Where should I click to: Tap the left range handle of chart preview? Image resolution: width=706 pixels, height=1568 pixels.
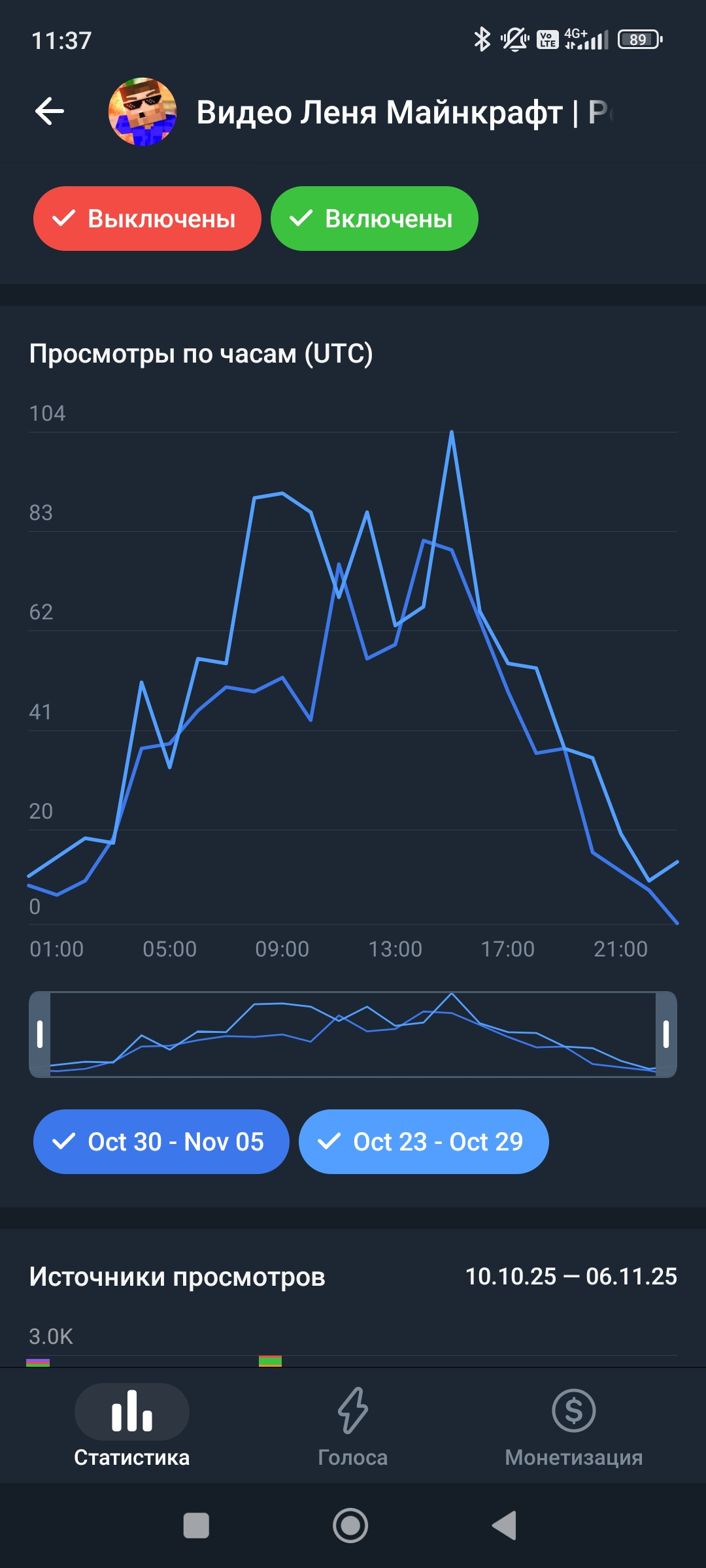pos(40,1034)
